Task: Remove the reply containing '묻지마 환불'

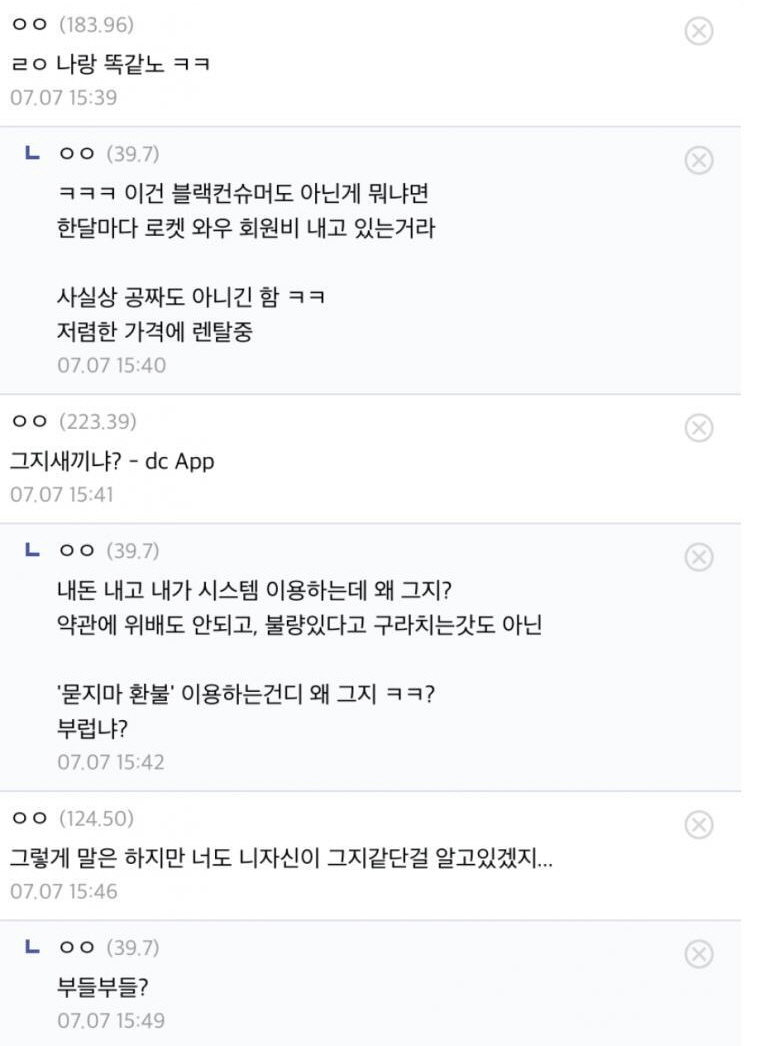Action: (699, 557)
